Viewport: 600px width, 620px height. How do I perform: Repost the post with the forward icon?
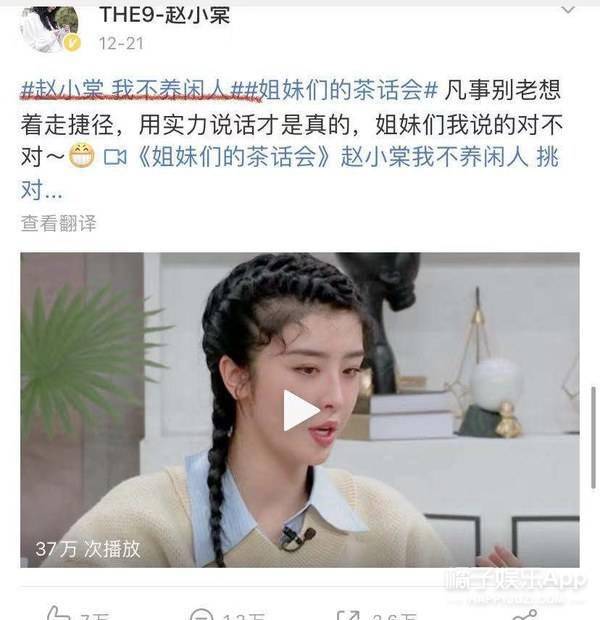(349, 613)
